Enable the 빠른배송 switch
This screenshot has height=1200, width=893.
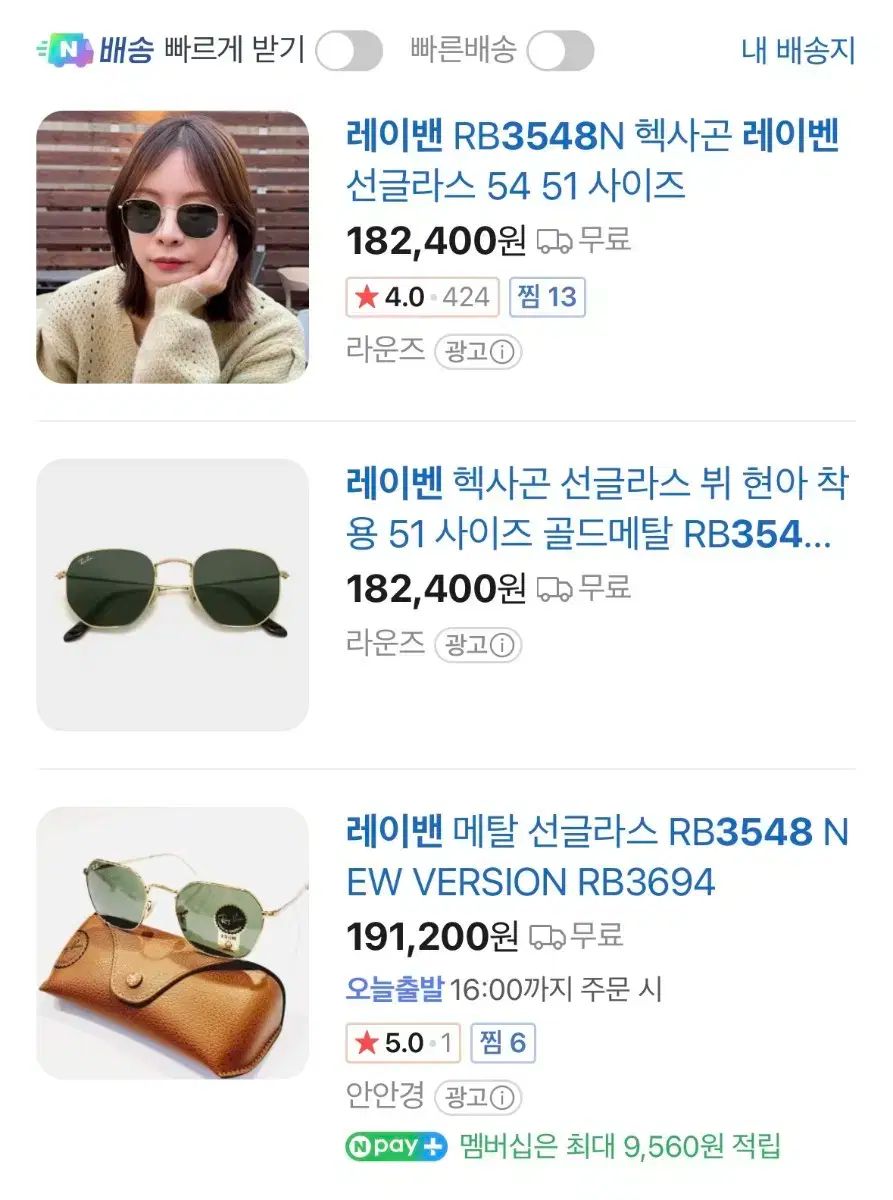pyautogui.click(x=560, y=51)
